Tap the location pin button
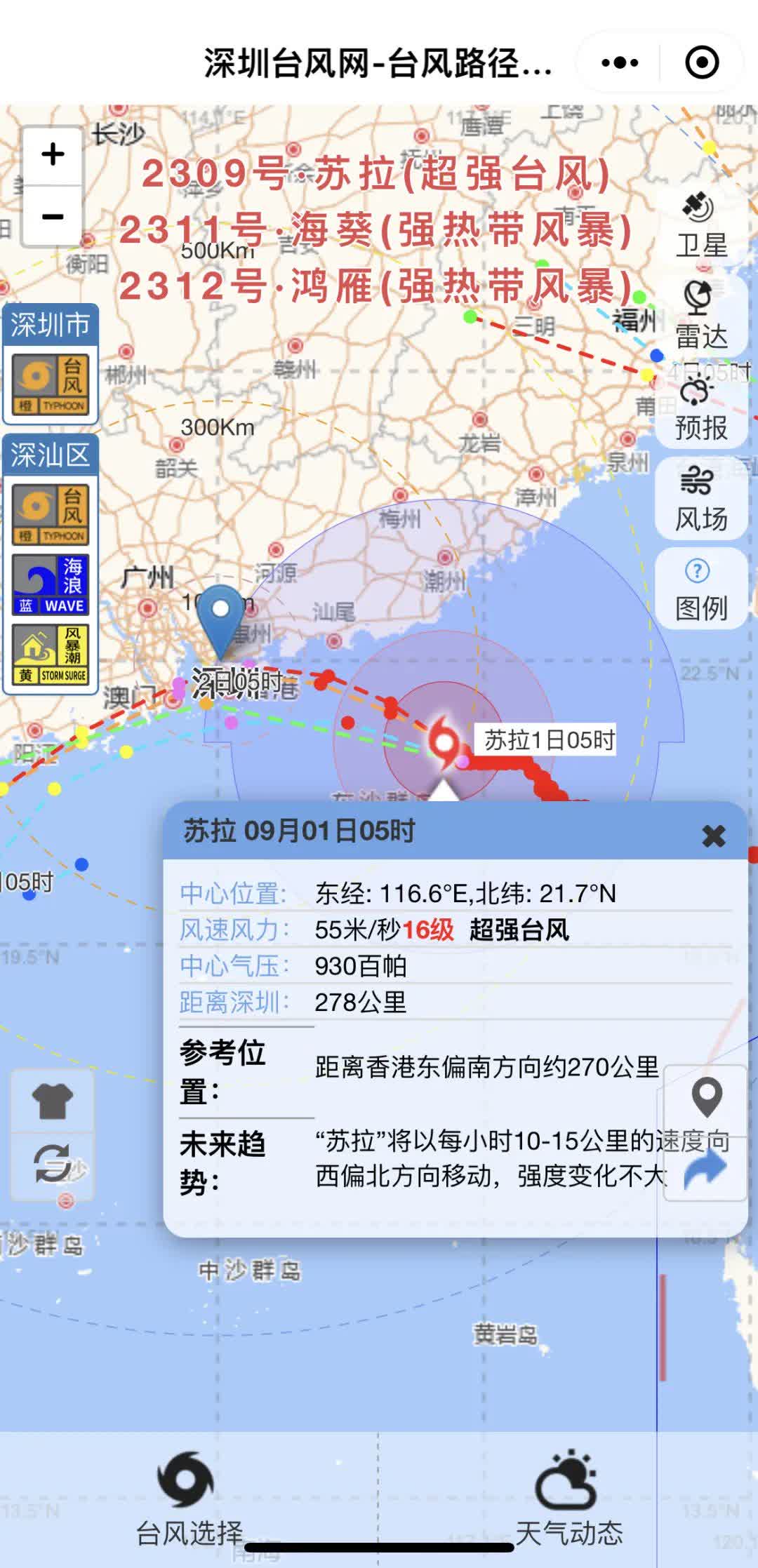758x1568 pixels. point(706,1097)
